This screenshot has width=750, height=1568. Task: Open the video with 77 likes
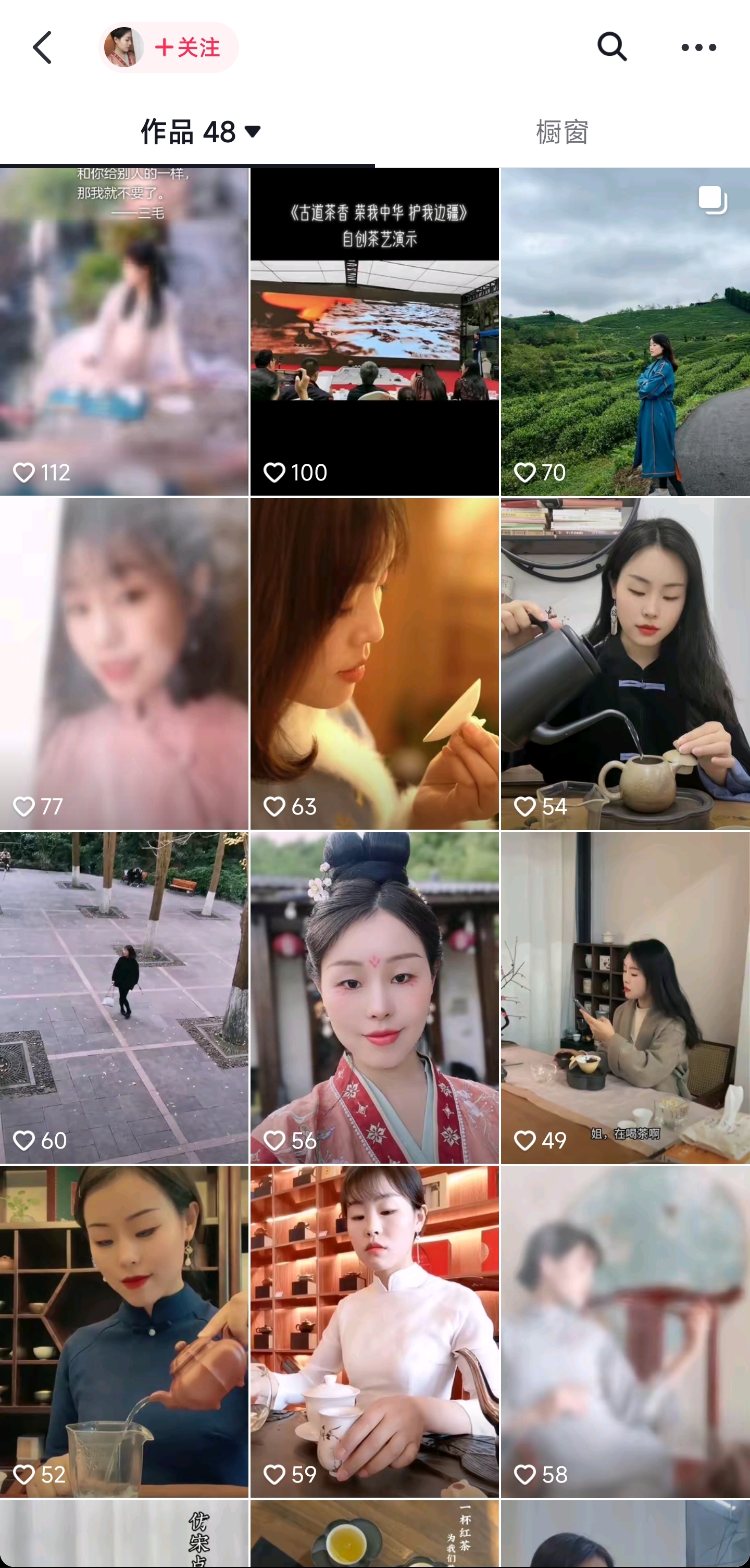click(x=124, y=663)
